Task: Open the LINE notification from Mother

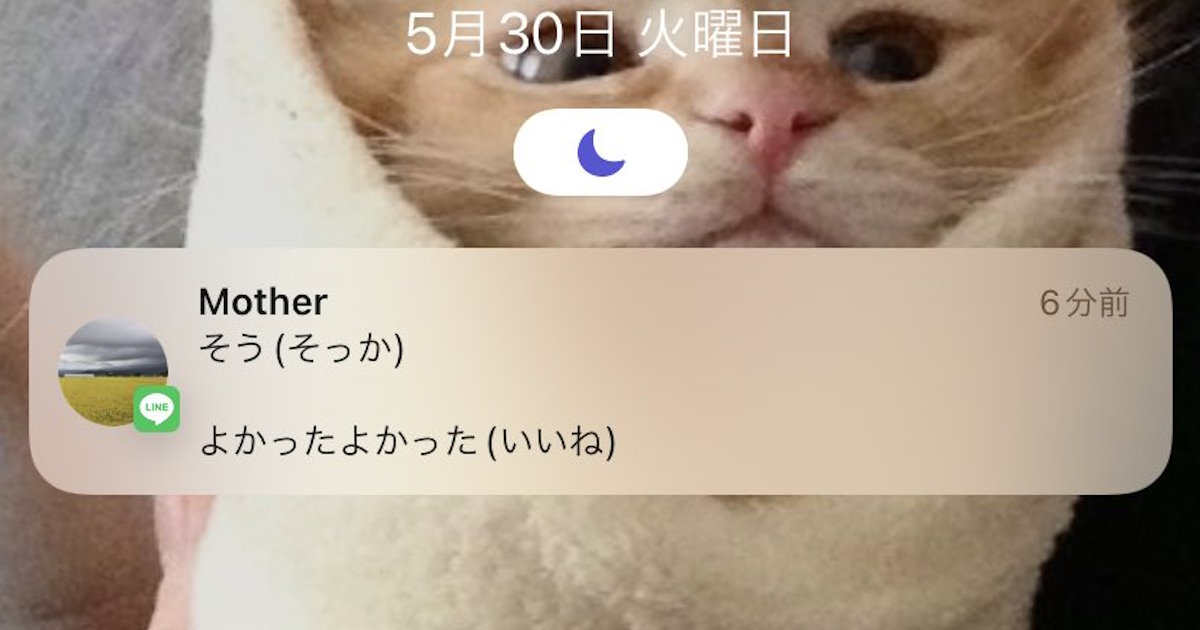Action: [x=600, y=372]
